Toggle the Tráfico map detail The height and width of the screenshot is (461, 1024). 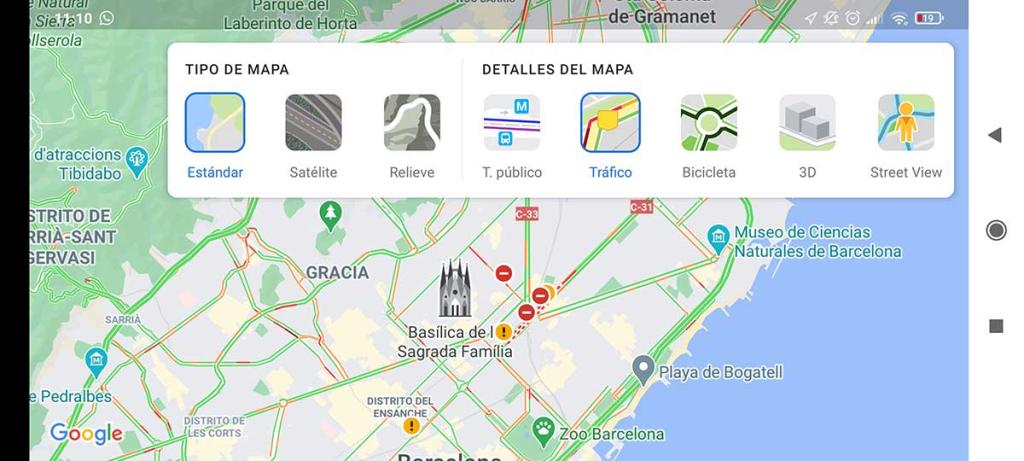(x=610, y=123)
